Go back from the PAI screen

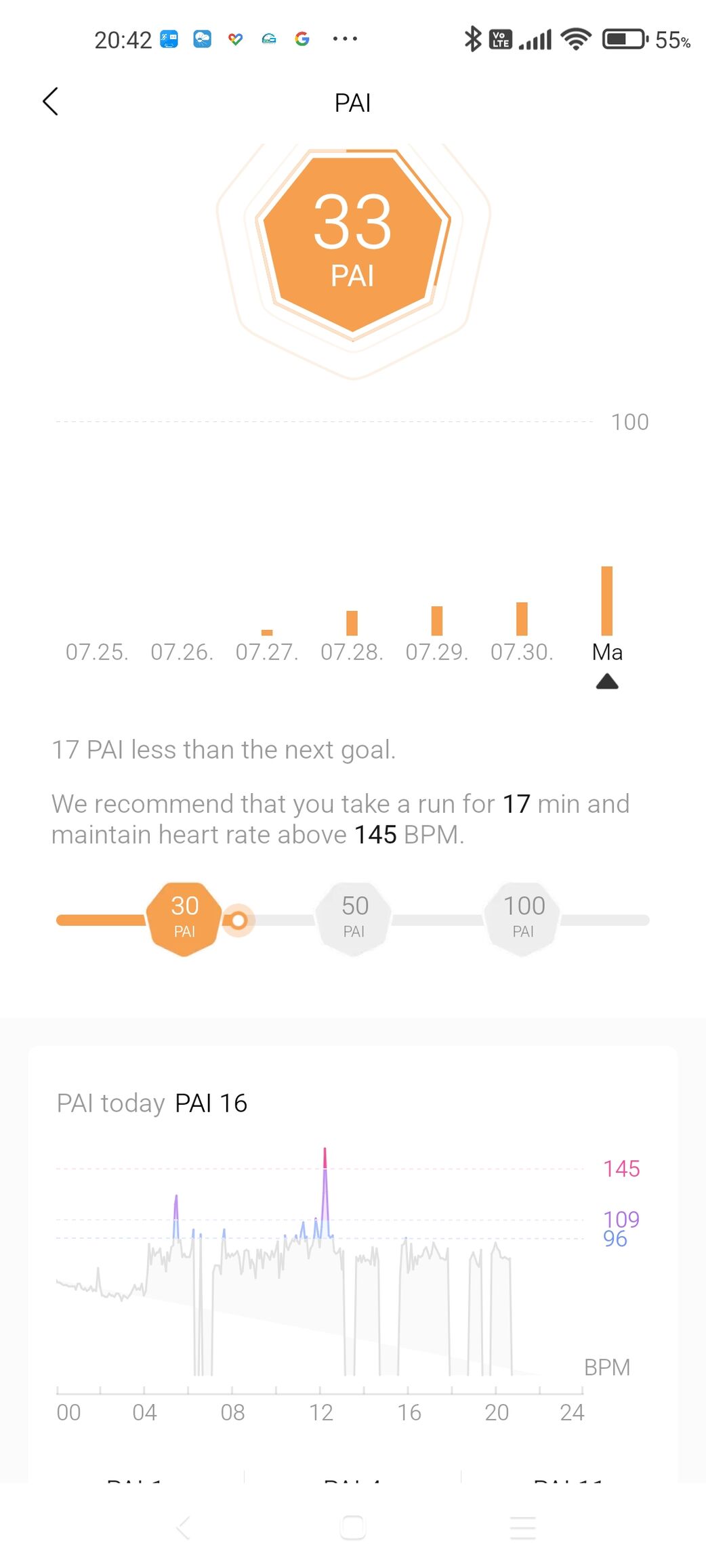pyautogui.click(x=51, y=102)
